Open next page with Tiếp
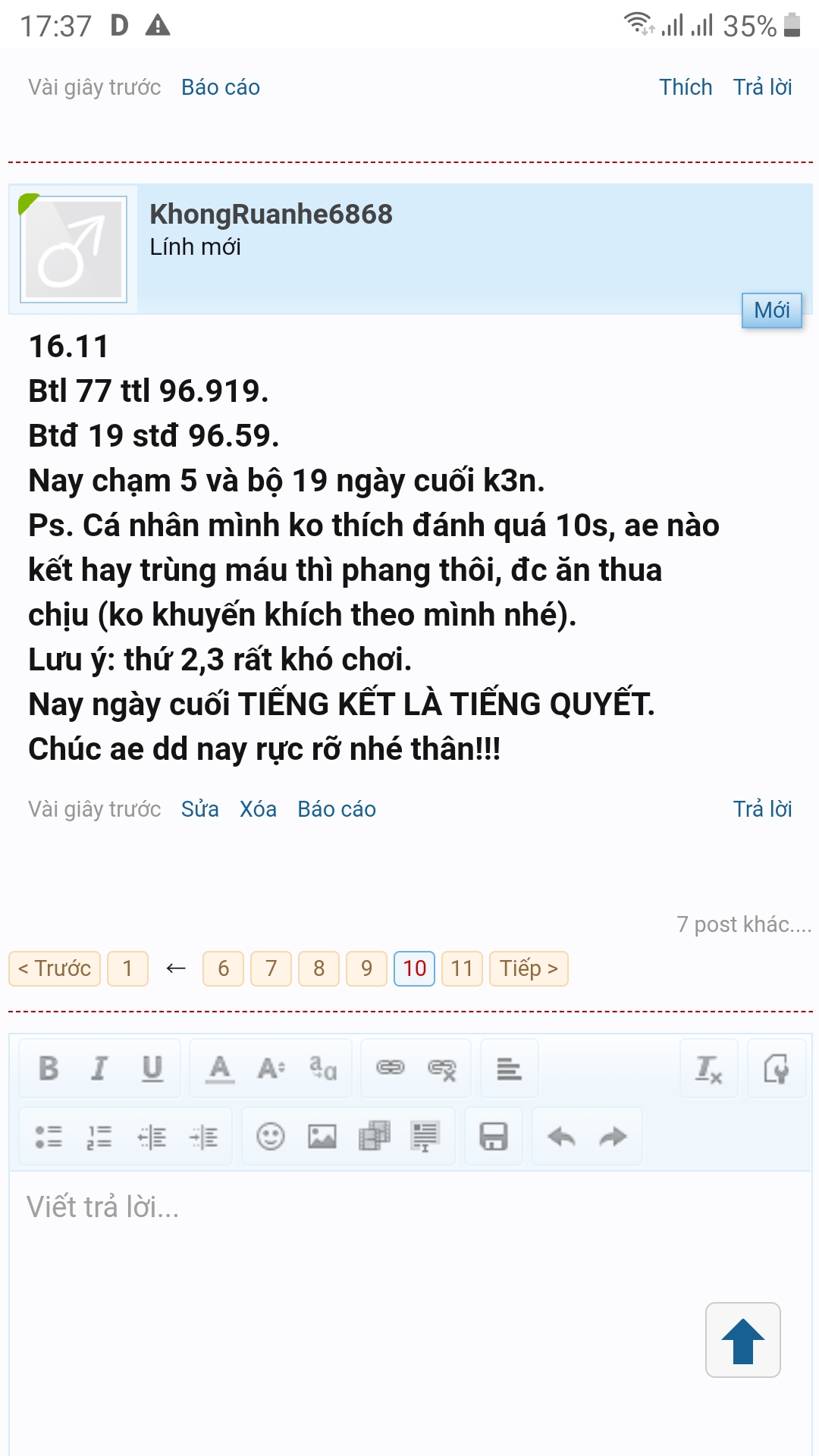 (x=529, y=968)
